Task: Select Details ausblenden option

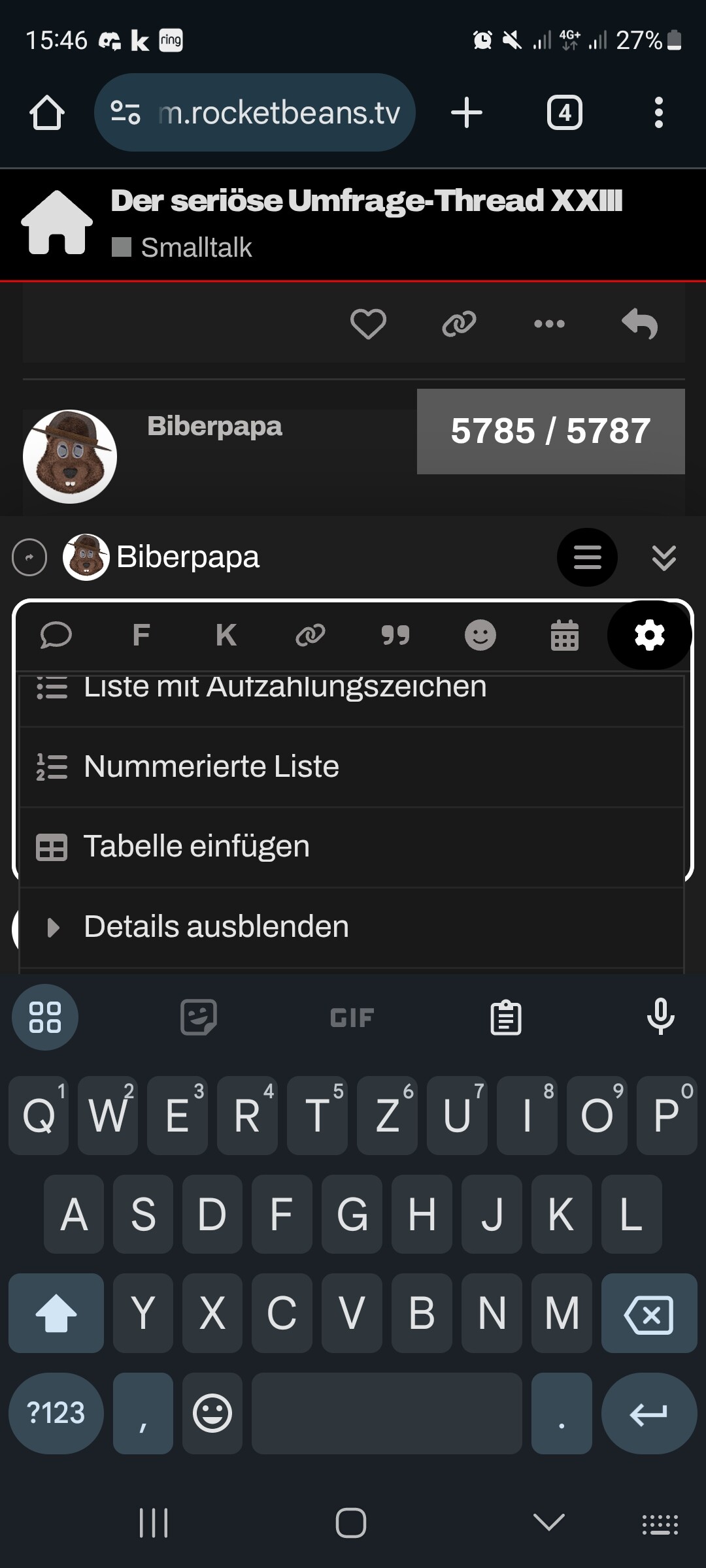Action: [x=216, y=927]
